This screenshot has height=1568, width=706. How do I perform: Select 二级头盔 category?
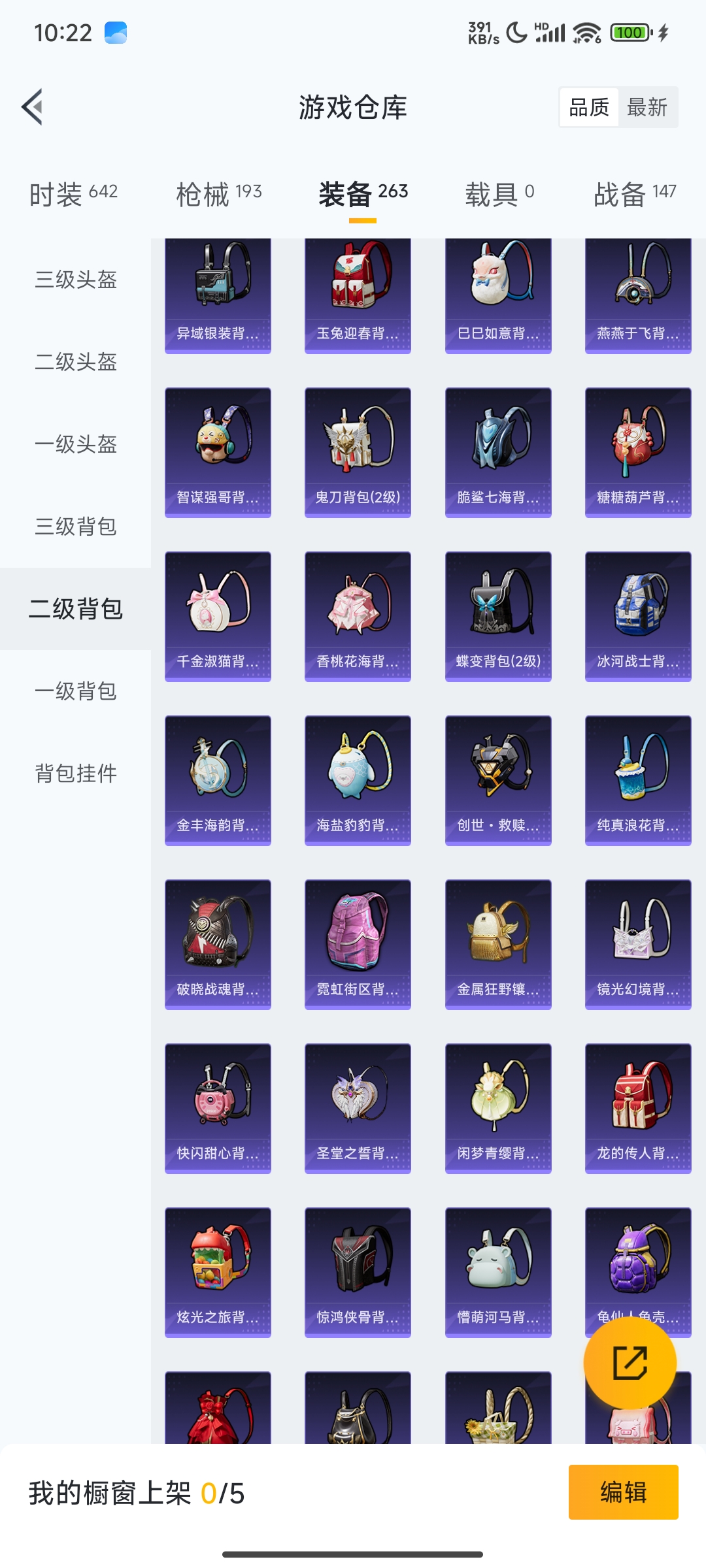76,362
